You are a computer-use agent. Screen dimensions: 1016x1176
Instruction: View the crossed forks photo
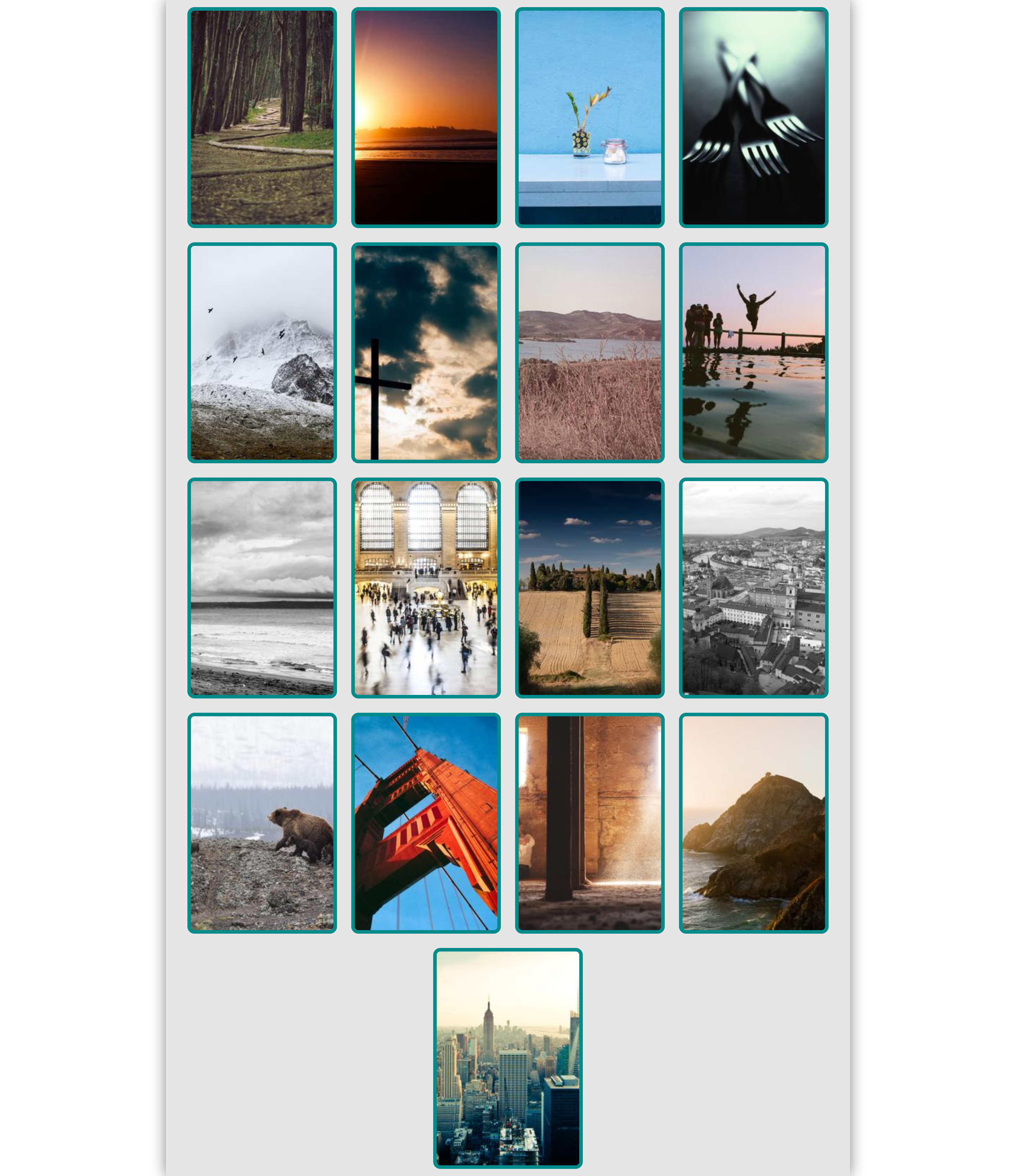coord(753,118)
